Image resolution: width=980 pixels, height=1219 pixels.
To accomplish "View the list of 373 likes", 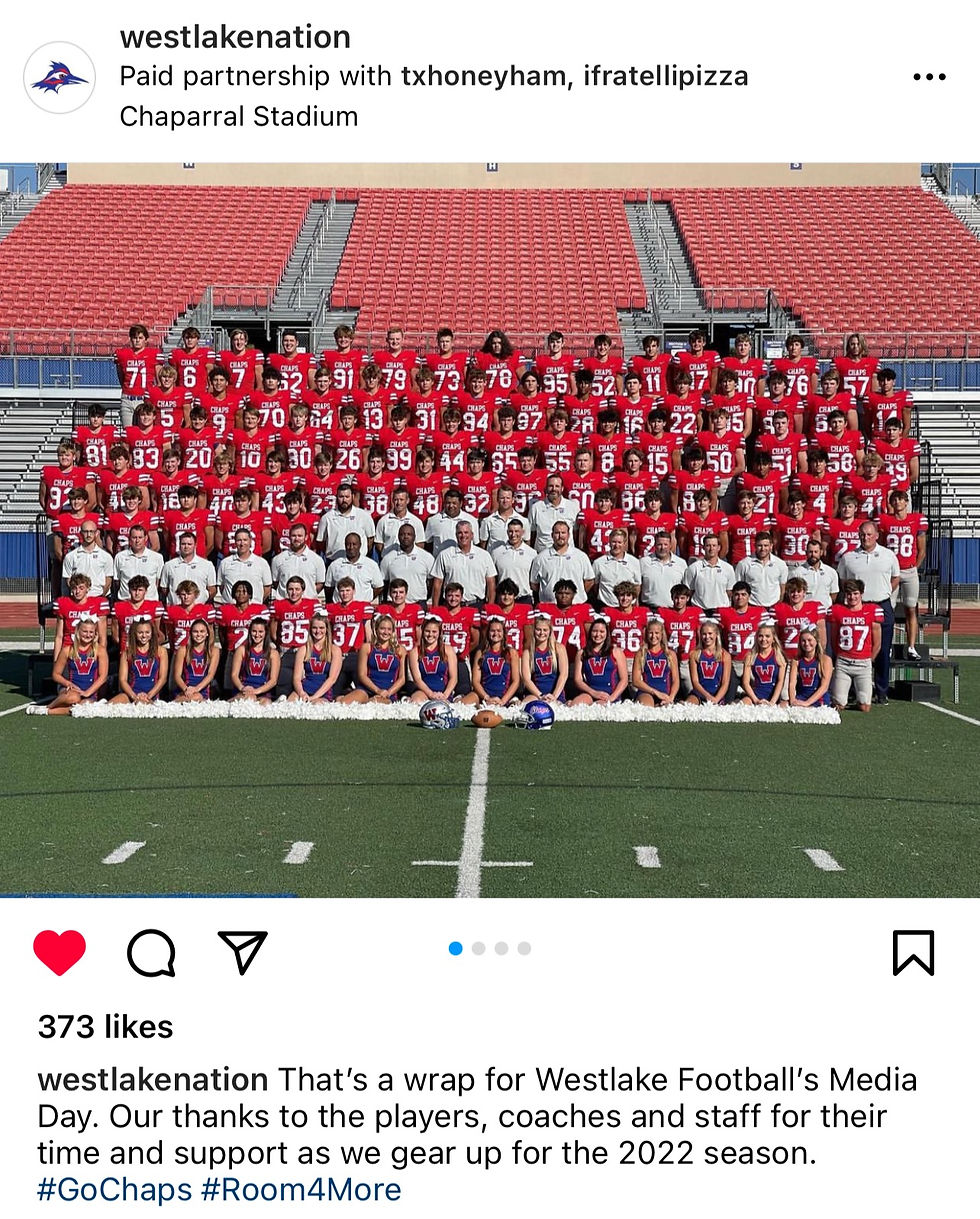I will click(105, 1027).
